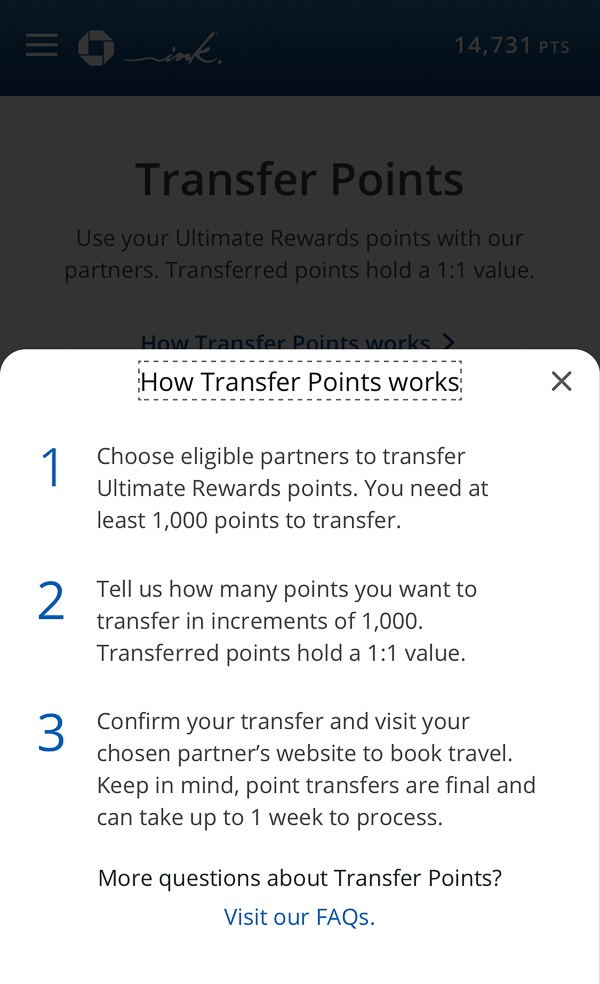
Task: Close the How Transfer Points works sheet
Action: [561, 381]
